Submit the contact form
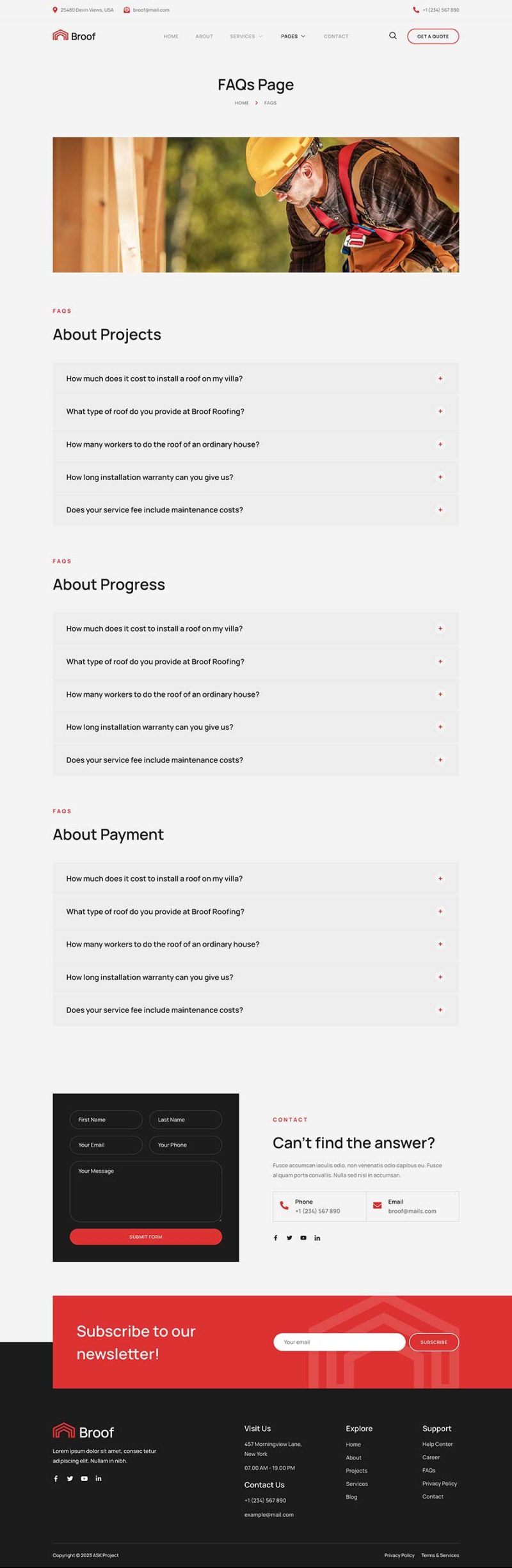The image size is (512, 1568). (x=145, y=1237)
